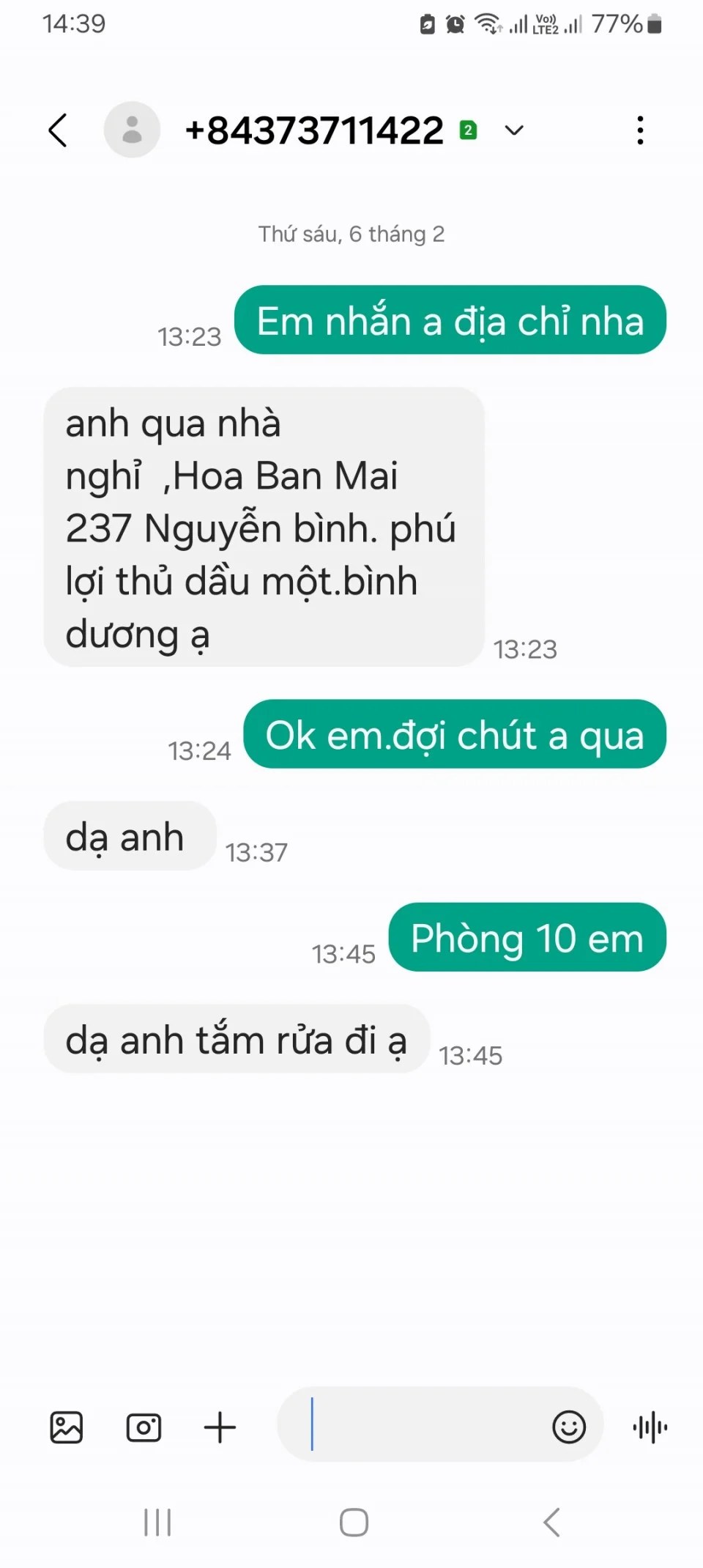The image size is (703, 1568).
Task: Open contact avatar for +84373711422
Action: click(132, 130)
